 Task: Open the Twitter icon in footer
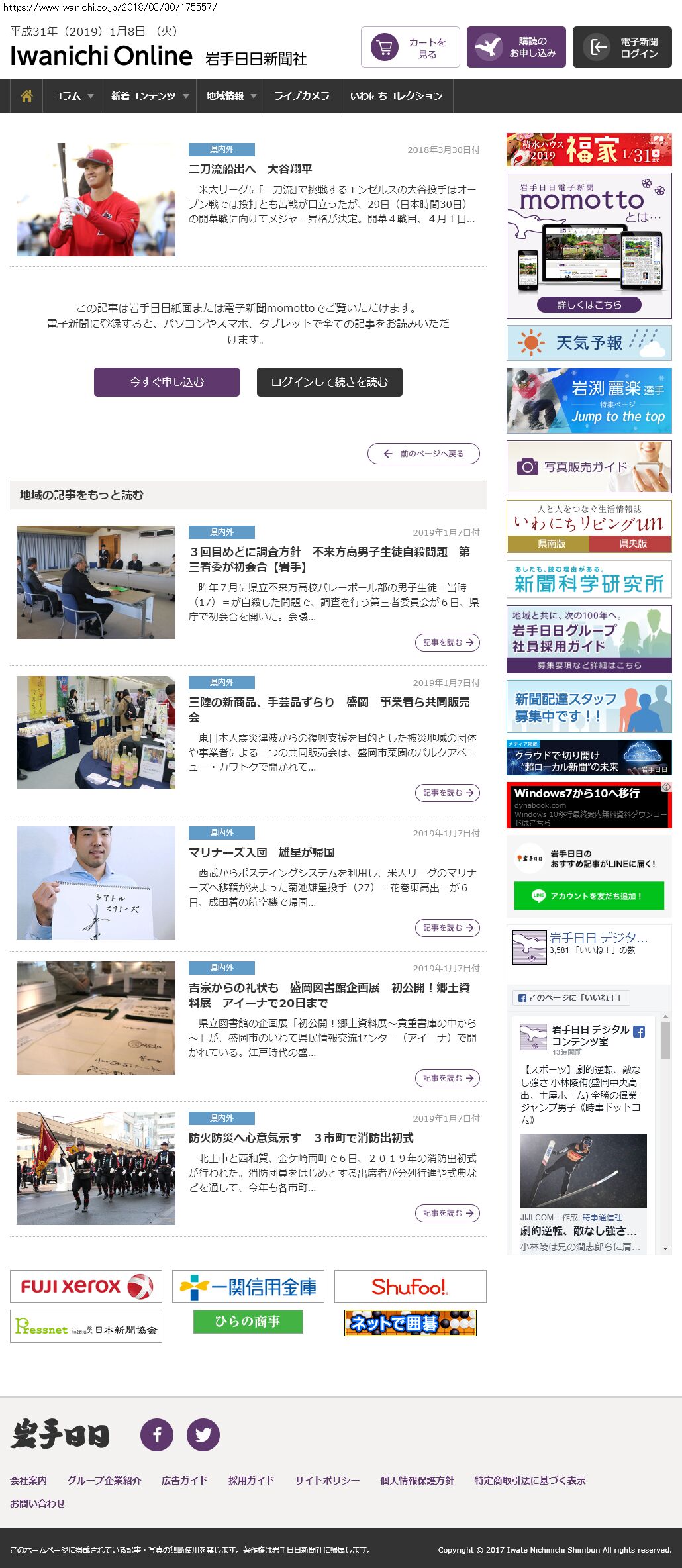click(203, 1435)
